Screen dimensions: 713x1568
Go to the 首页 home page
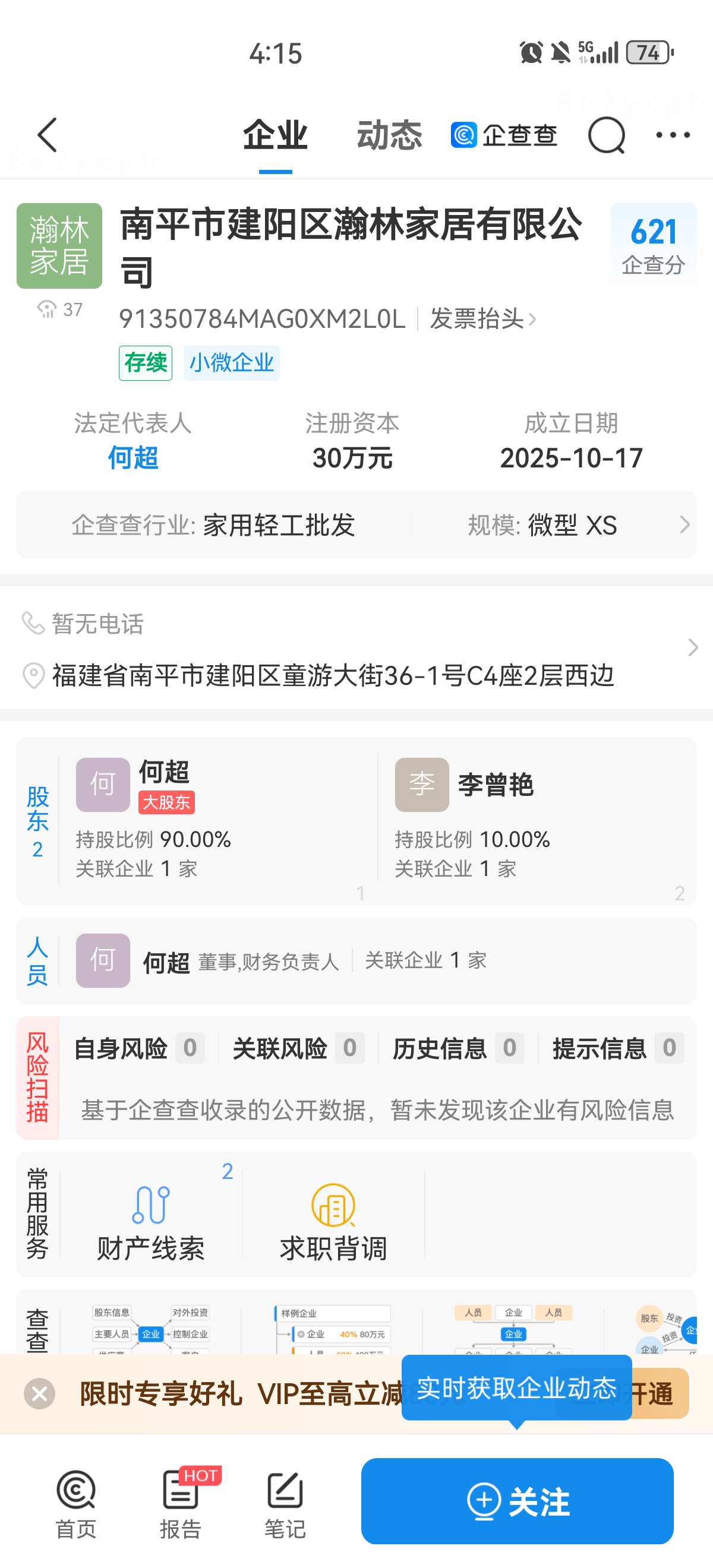tap(76, 1503)
